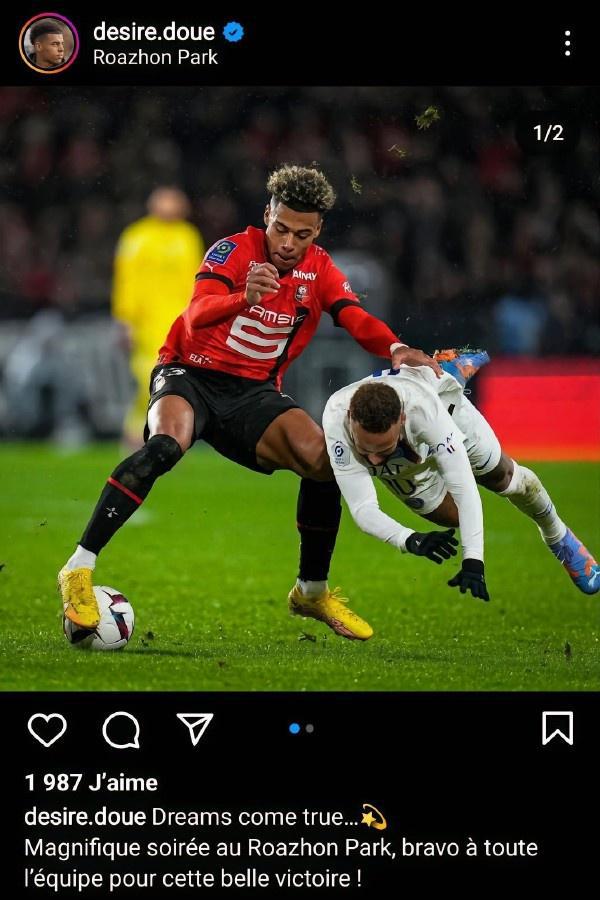Save this post with the bookmark

click(x=557, y=728)
